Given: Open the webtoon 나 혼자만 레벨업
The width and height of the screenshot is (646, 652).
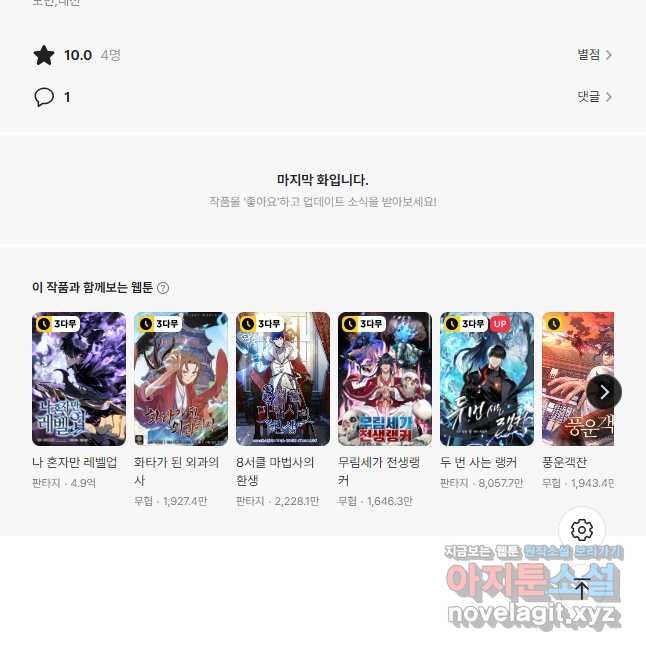Looking at the screenshot, I should (79, 379).
